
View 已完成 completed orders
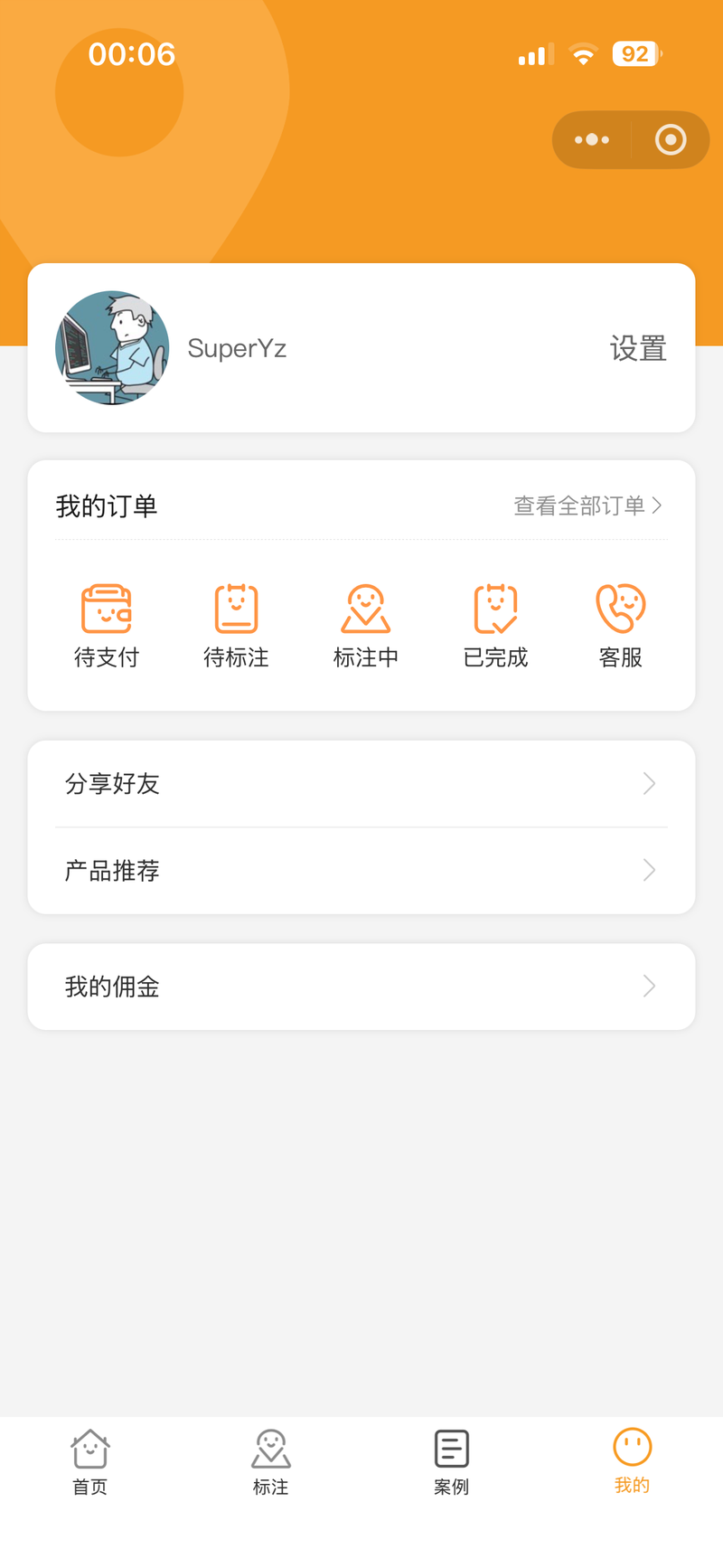(495, 626)
